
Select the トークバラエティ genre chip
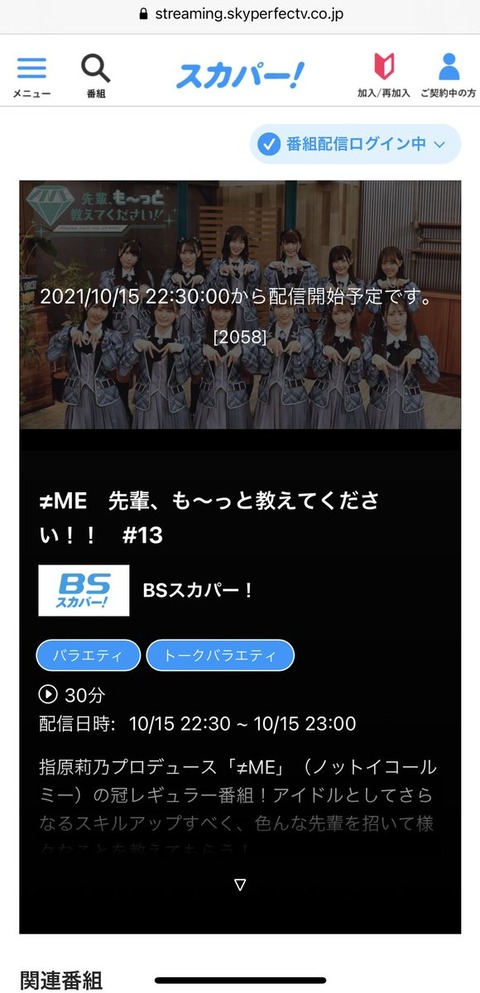click(x=220, y=655)
